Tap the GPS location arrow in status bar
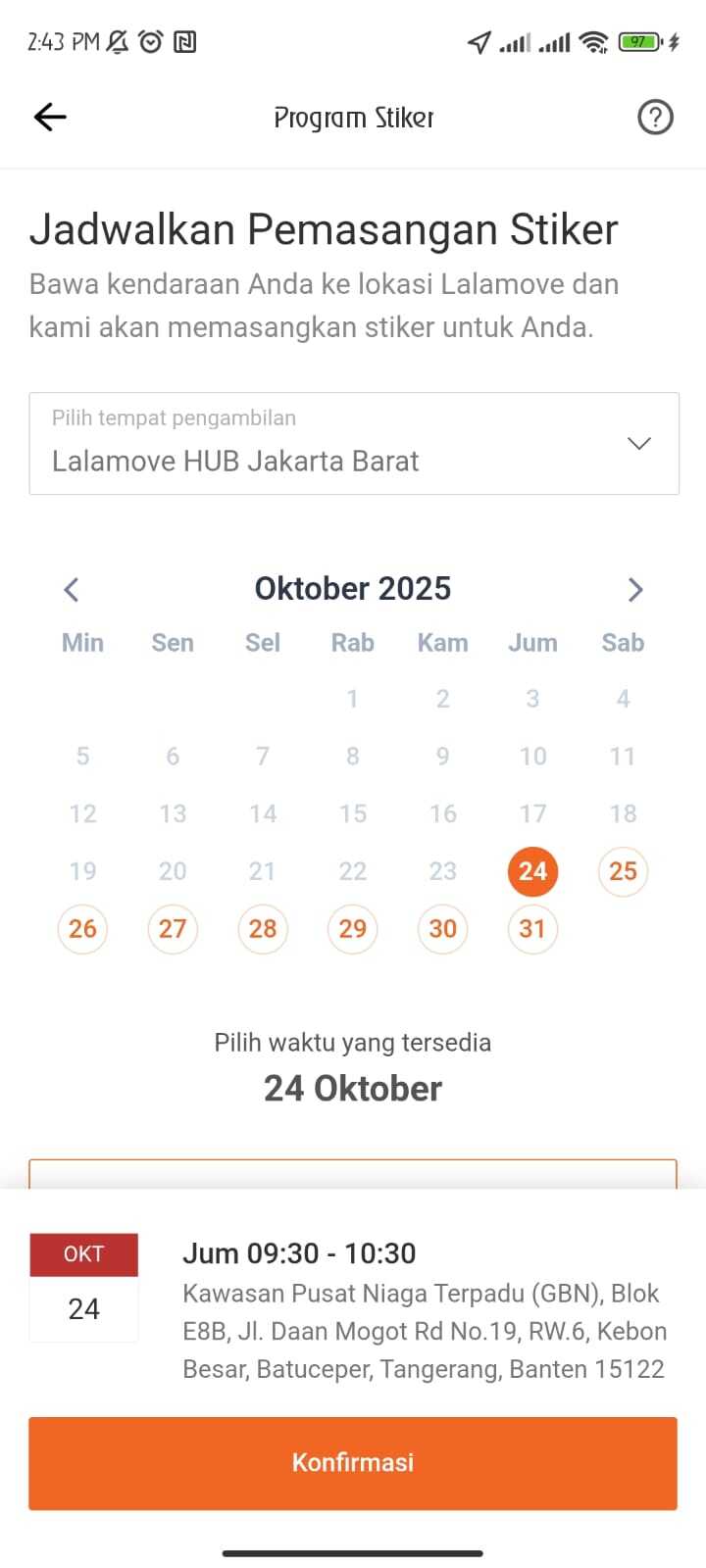 [479, 41]
